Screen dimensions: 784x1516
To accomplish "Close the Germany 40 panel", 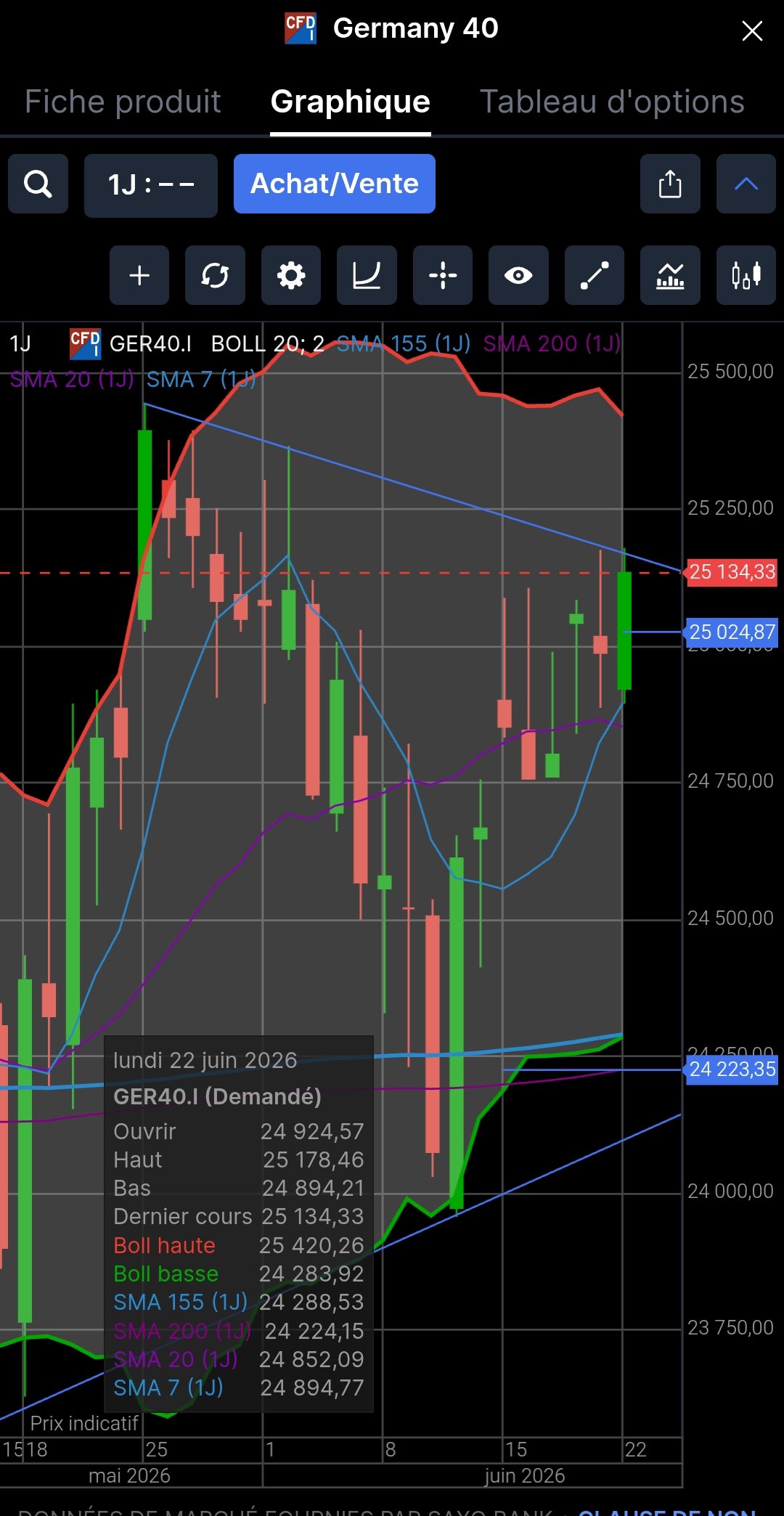I will tap(752, 30).
